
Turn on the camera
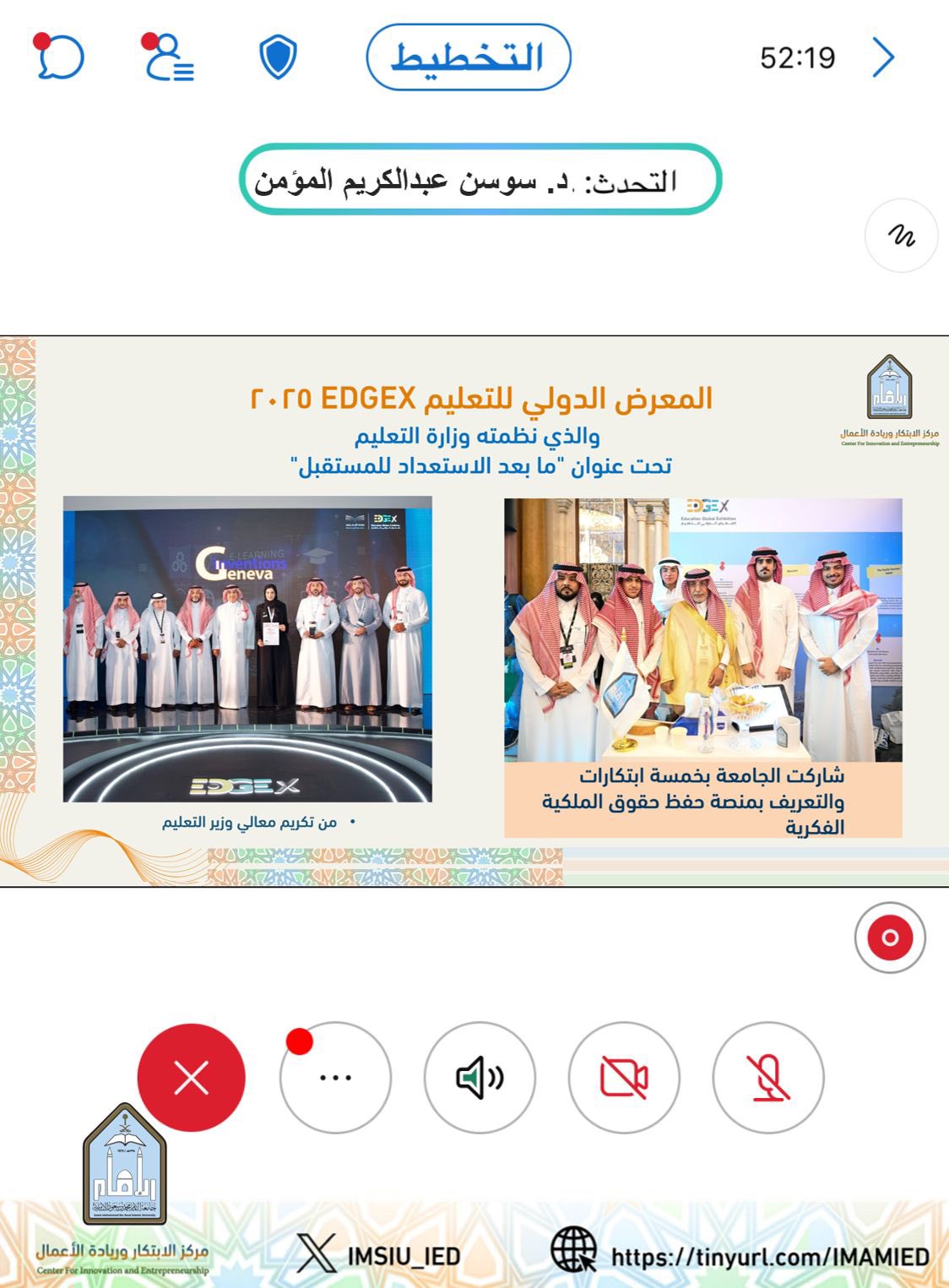point(624,1078)
